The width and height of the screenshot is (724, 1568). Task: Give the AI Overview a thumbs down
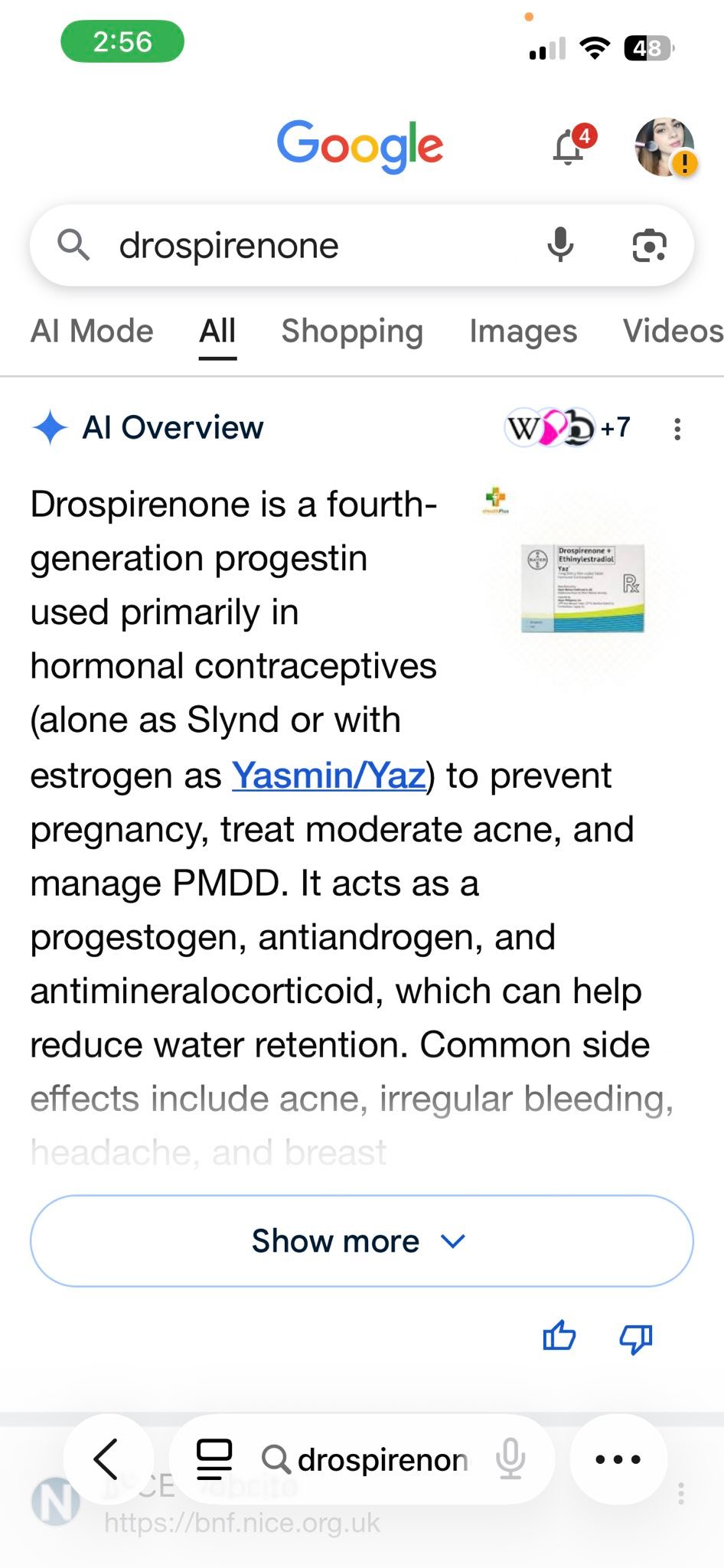coord(636,1338)
